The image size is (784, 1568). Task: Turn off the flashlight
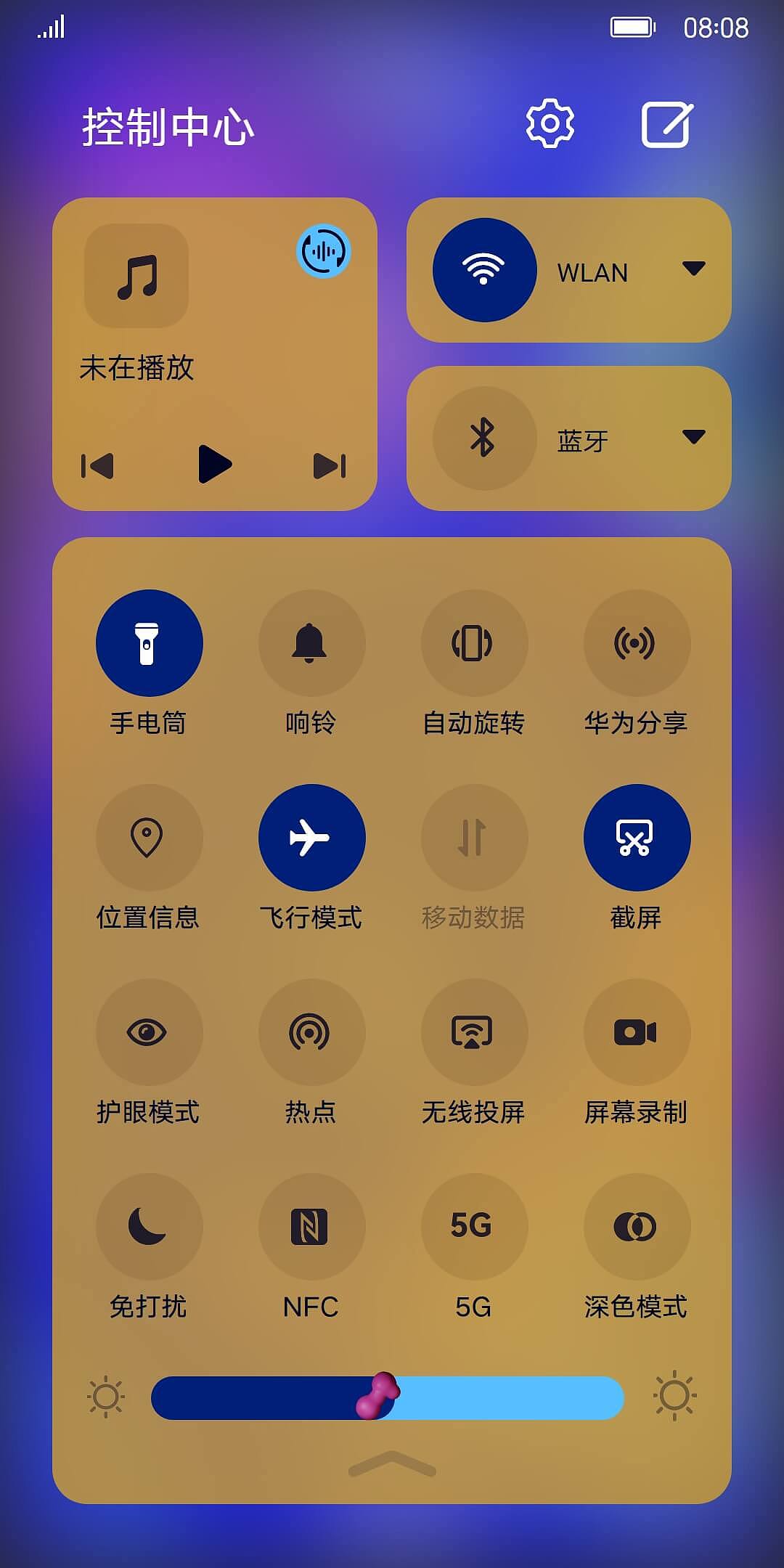149,642
